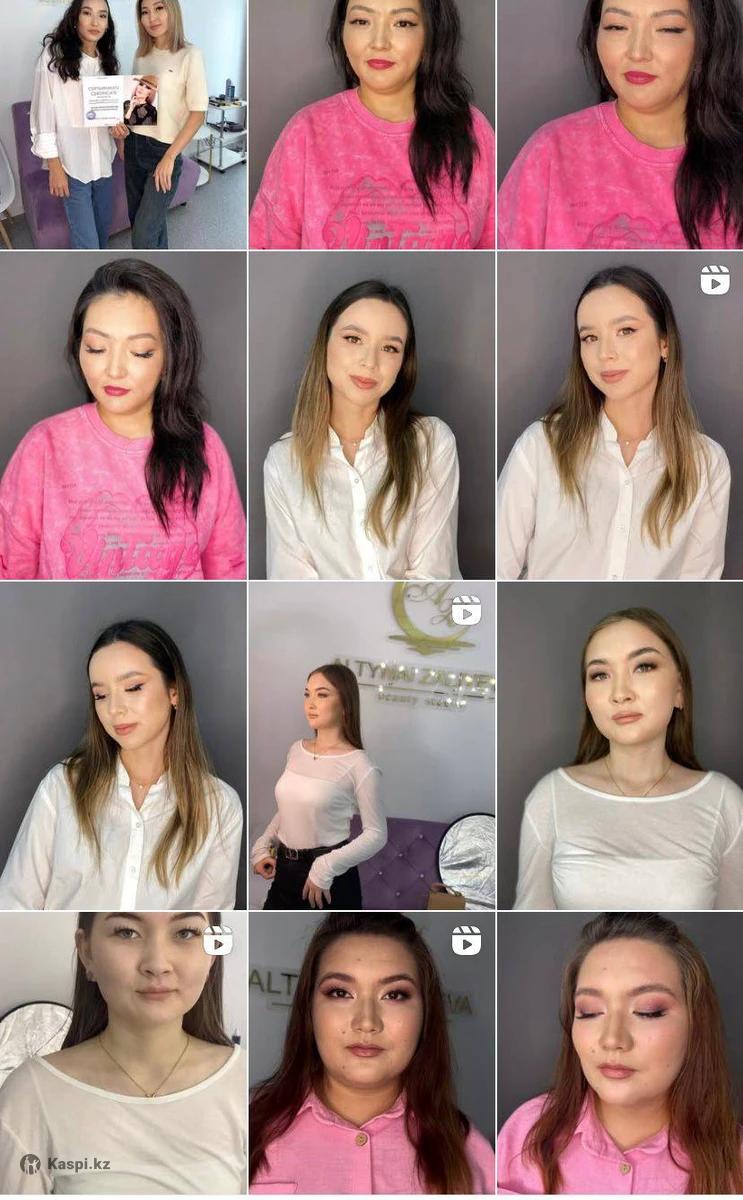Open the pink collared shirt post with closed eyes
The width and height of the screenshot is (743, 1200).
coord(619,1055)
